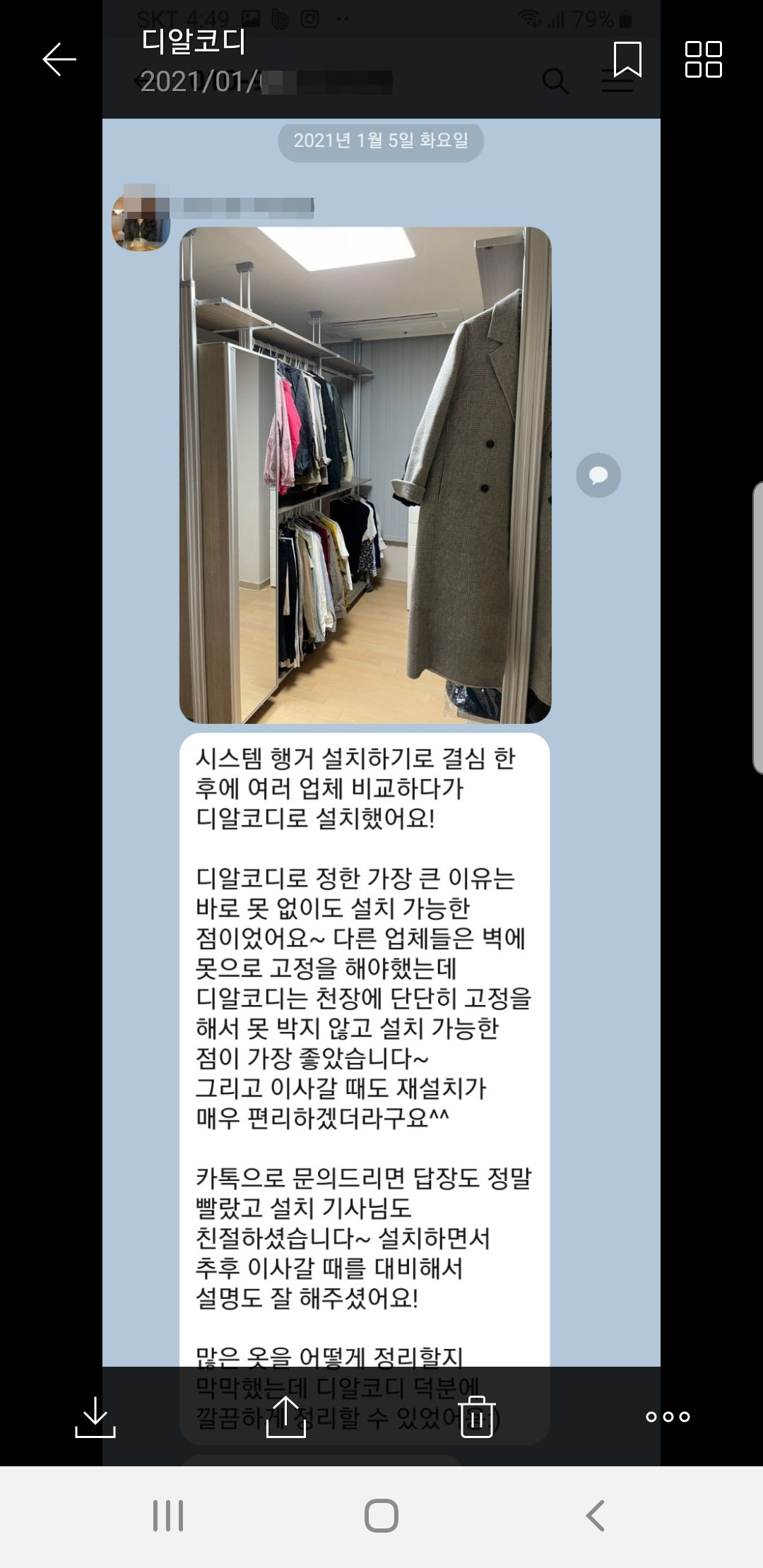The height and width of the screenshot is (1568, 763).
Task: Open the three-dot more options menu
Action: click(668, 1416)
